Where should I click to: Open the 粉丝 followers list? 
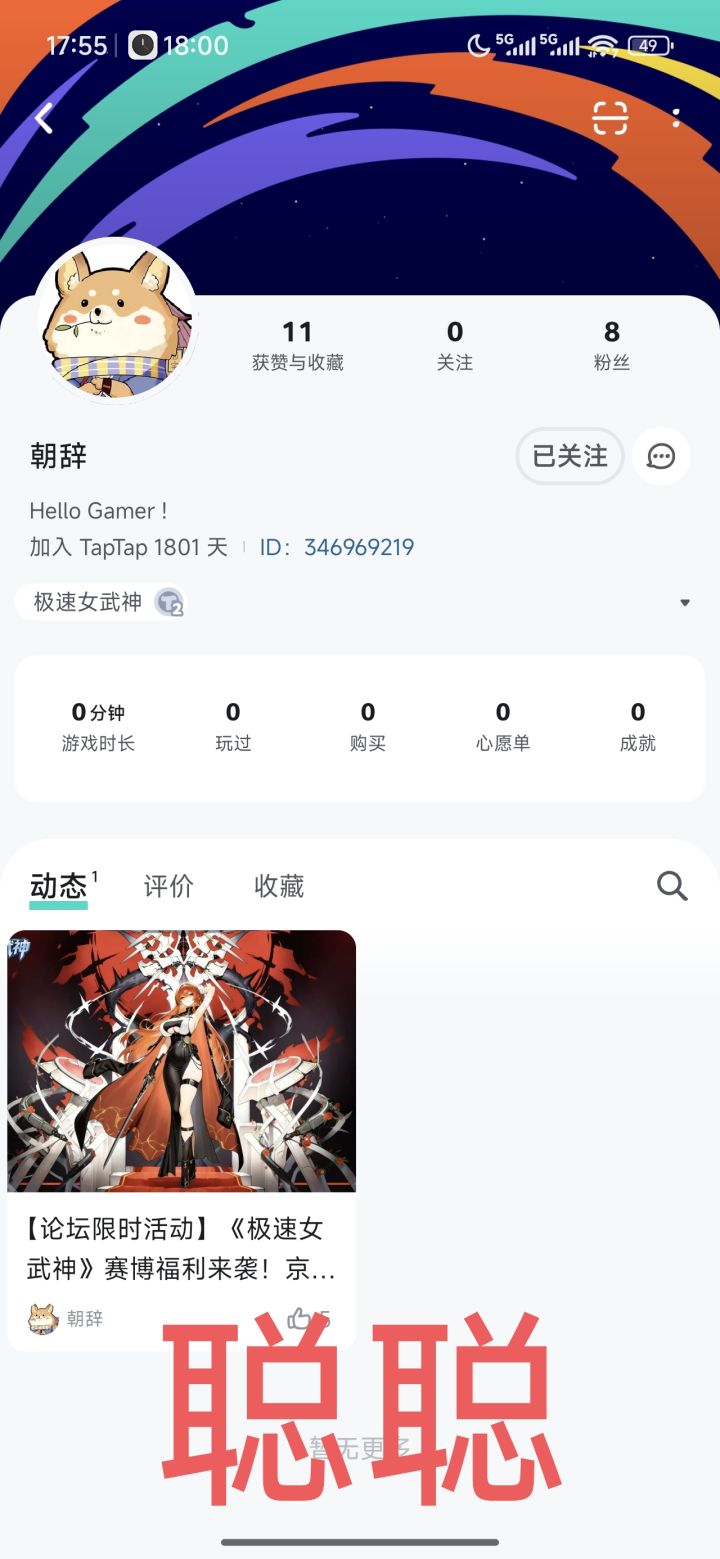click(611, 345)
